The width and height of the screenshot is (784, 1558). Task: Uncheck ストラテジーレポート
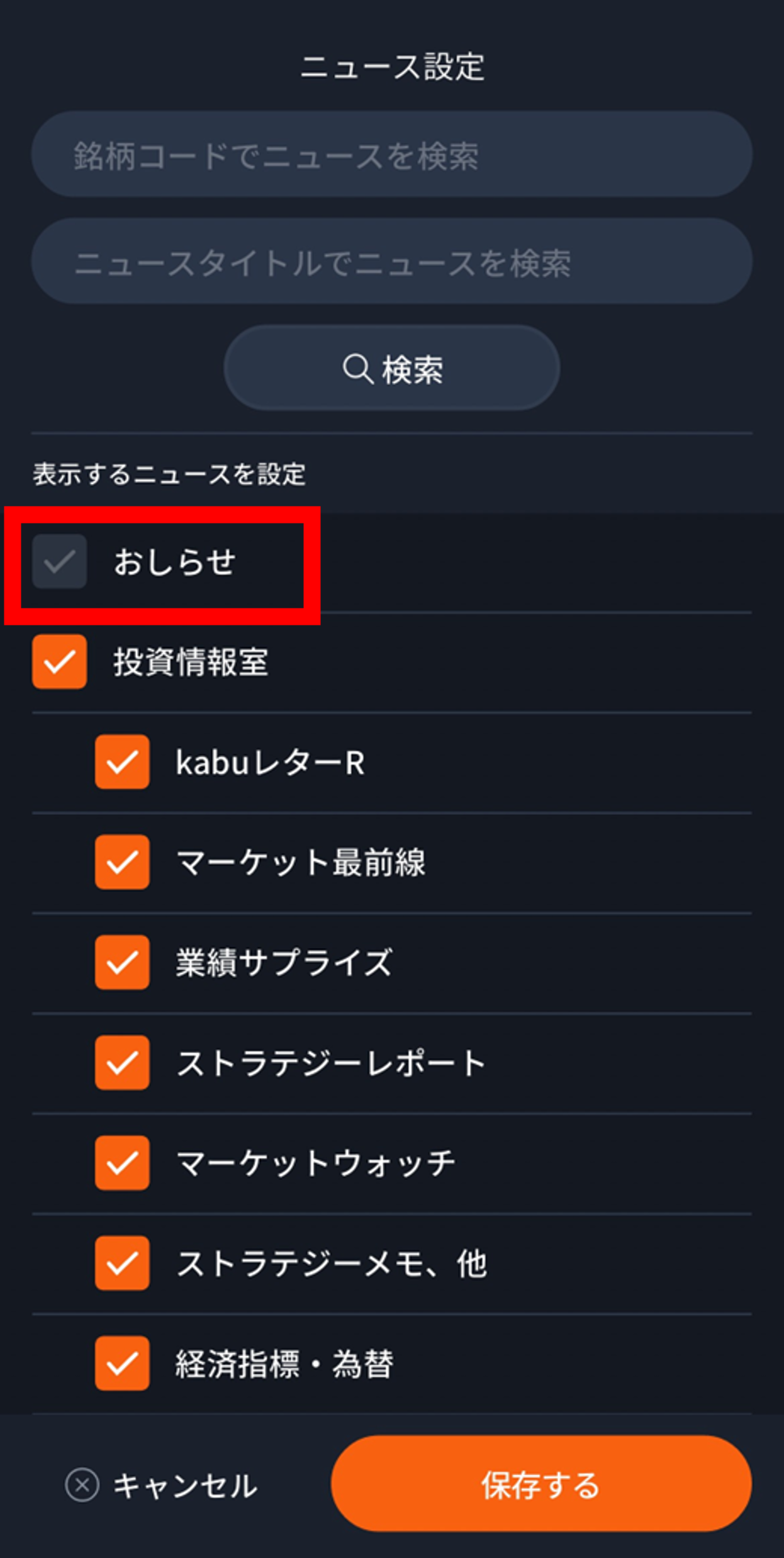(122, 1063)
